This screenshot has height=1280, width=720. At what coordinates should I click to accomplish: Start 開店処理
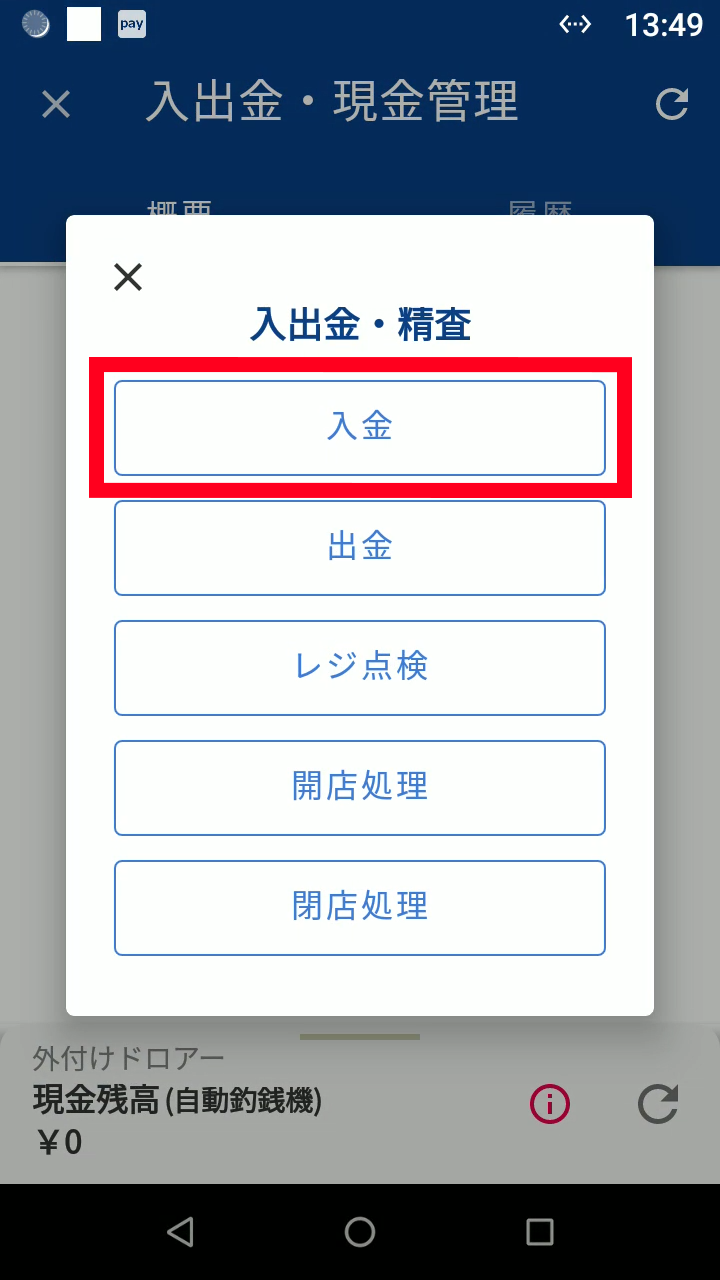[x=360, y=787]
